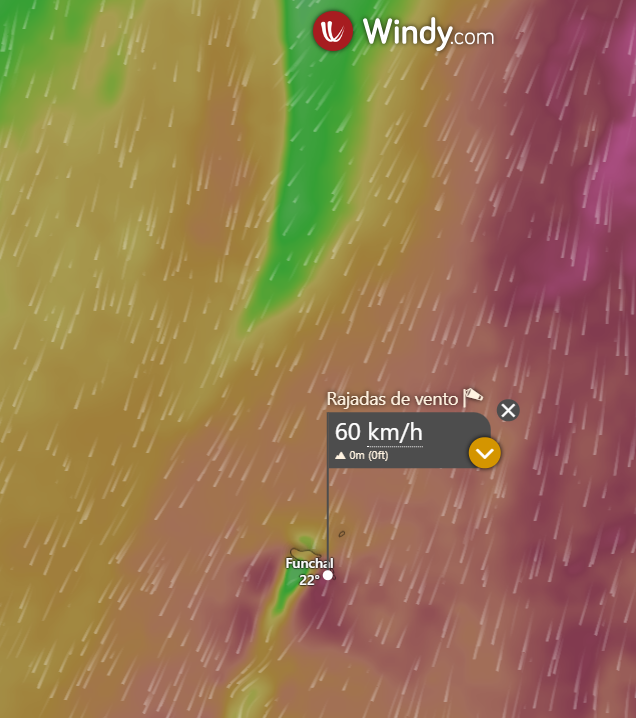Image resolution: width=636 pixels, height=718 pixels.
Task: Expand forecast details with orange chevron
Action: [484, 453]
